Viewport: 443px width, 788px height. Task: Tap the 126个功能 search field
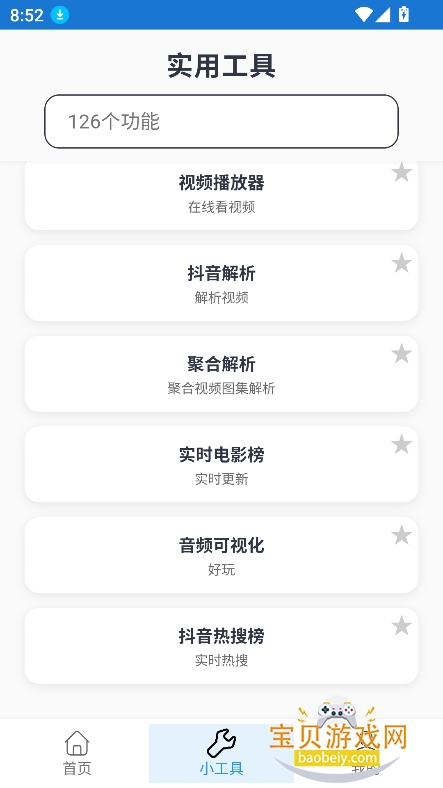click(222, 122)
